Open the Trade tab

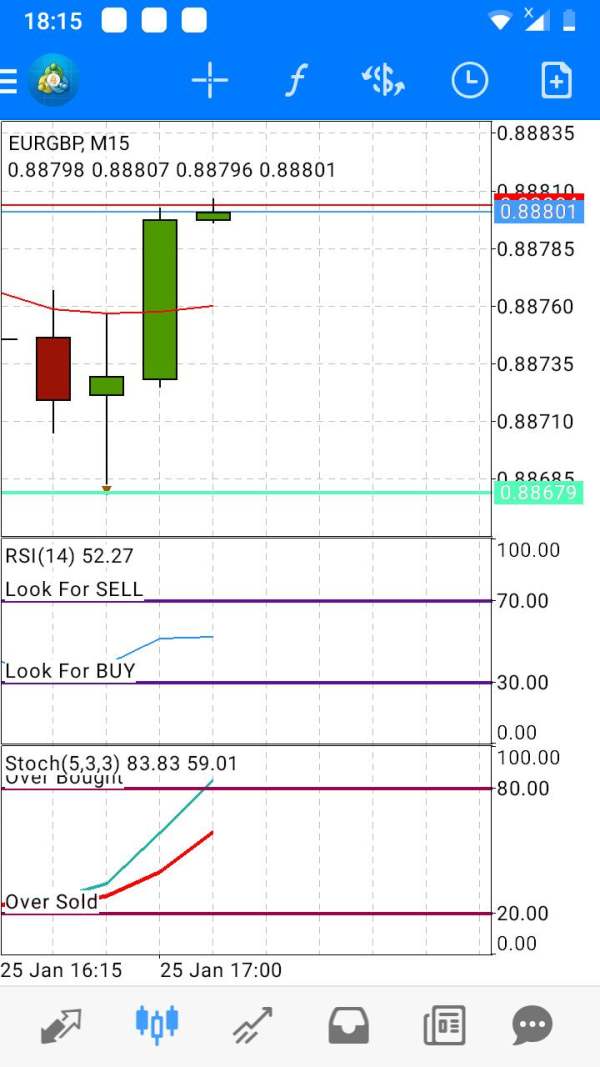coord(252,1025)
